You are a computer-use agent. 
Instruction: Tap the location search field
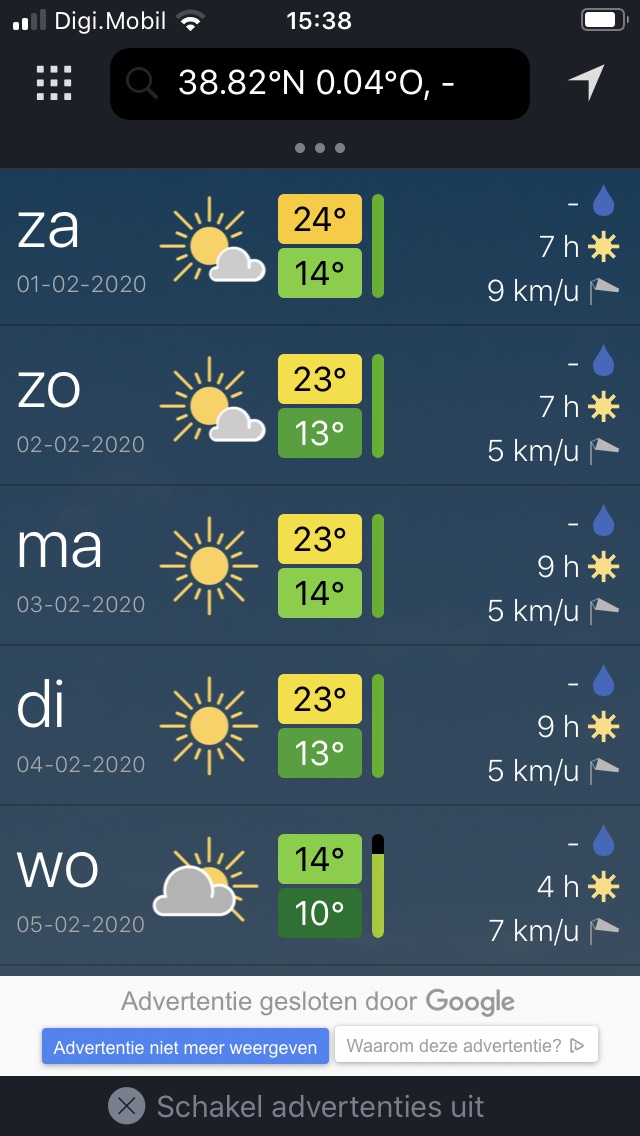click(x=320, y=84)
